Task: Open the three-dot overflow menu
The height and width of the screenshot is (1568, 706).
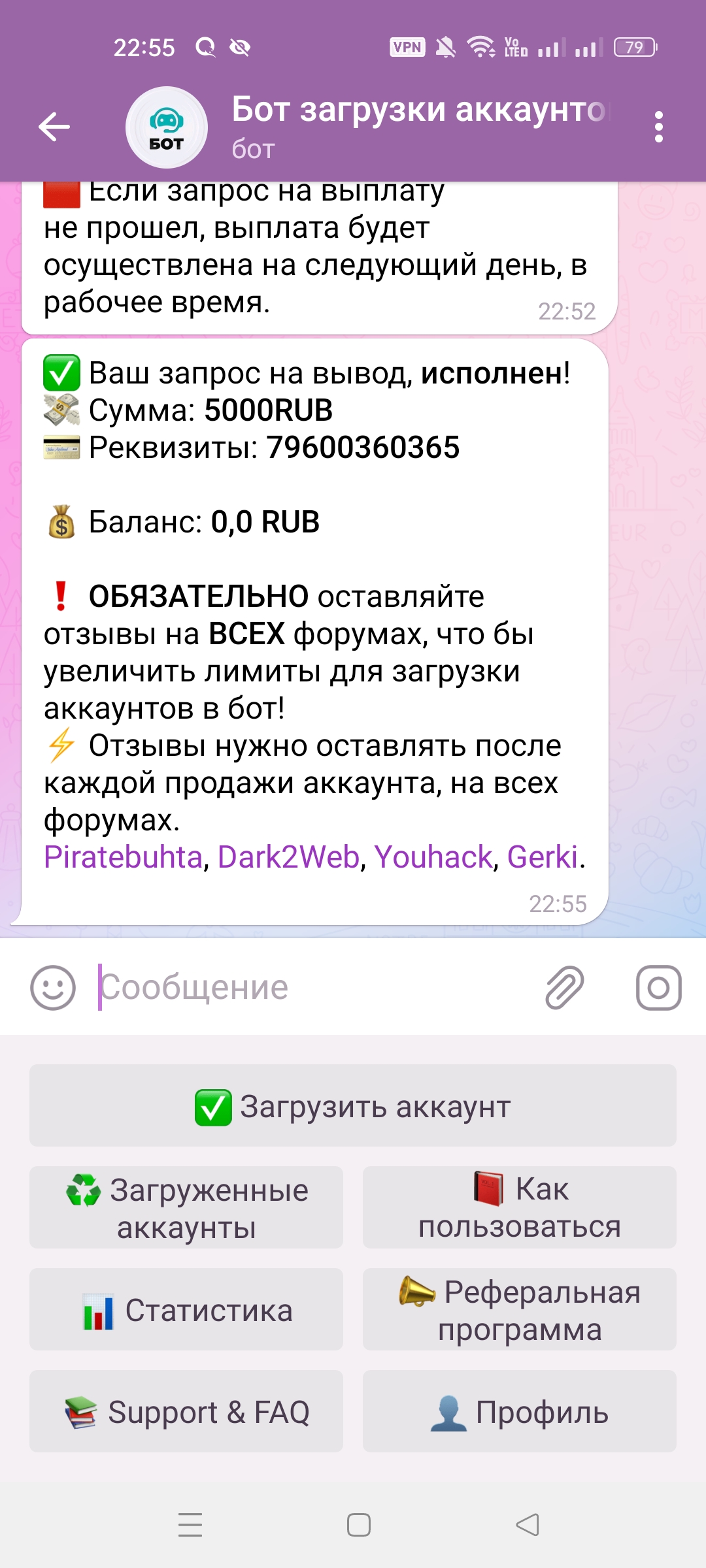Action: coord(658,127)
